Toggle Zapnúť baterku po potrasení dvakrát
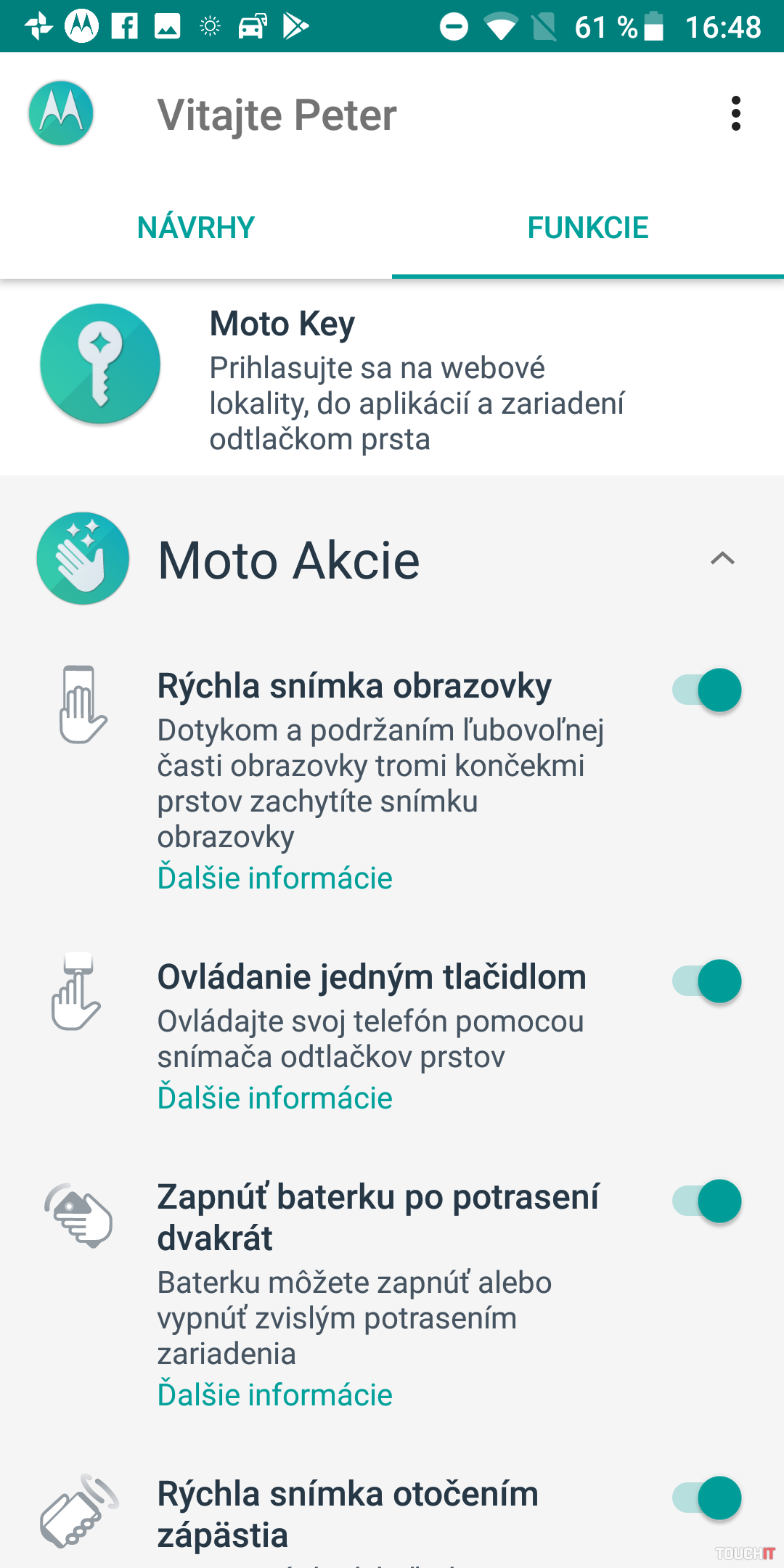 point(707,1201)
